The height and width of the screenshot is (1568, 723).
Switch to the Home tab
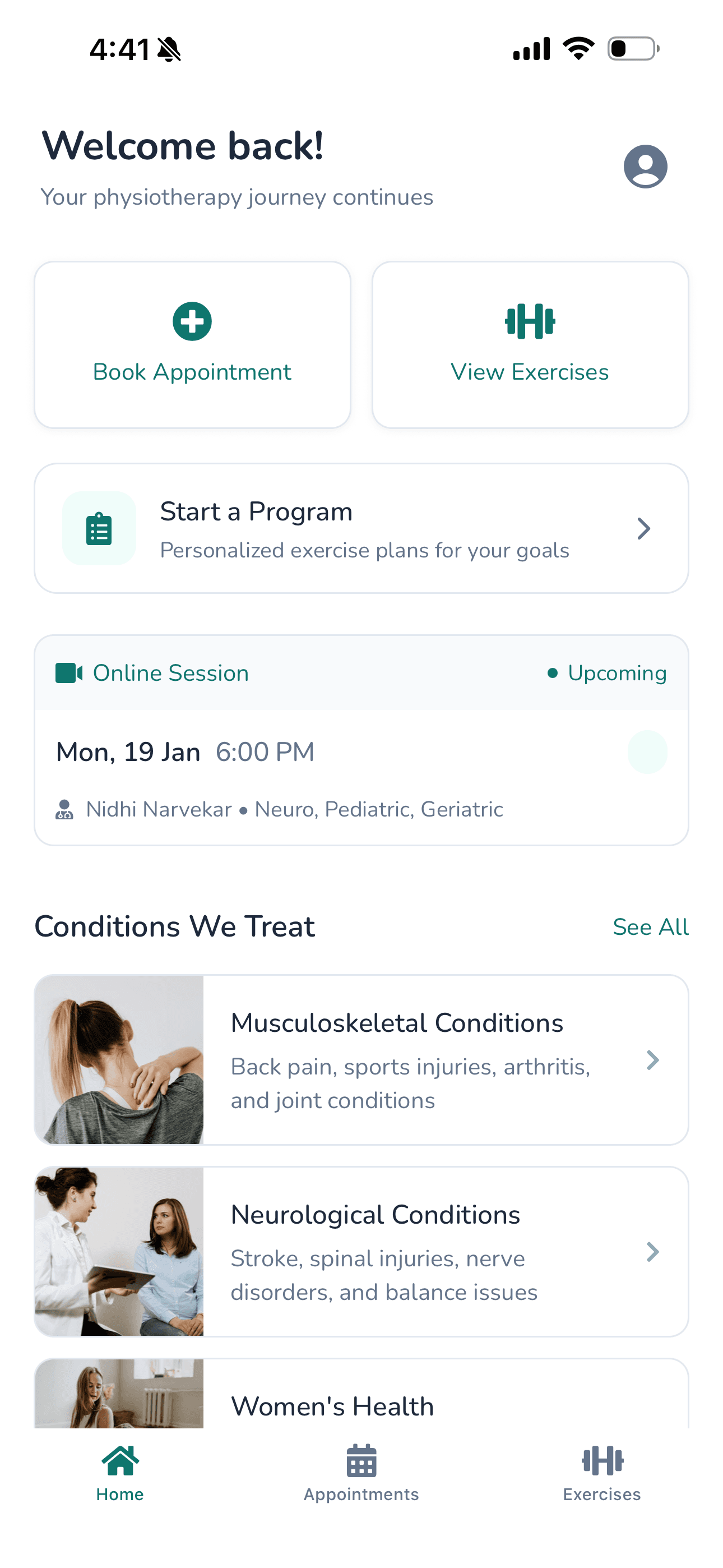point(120,1473)
